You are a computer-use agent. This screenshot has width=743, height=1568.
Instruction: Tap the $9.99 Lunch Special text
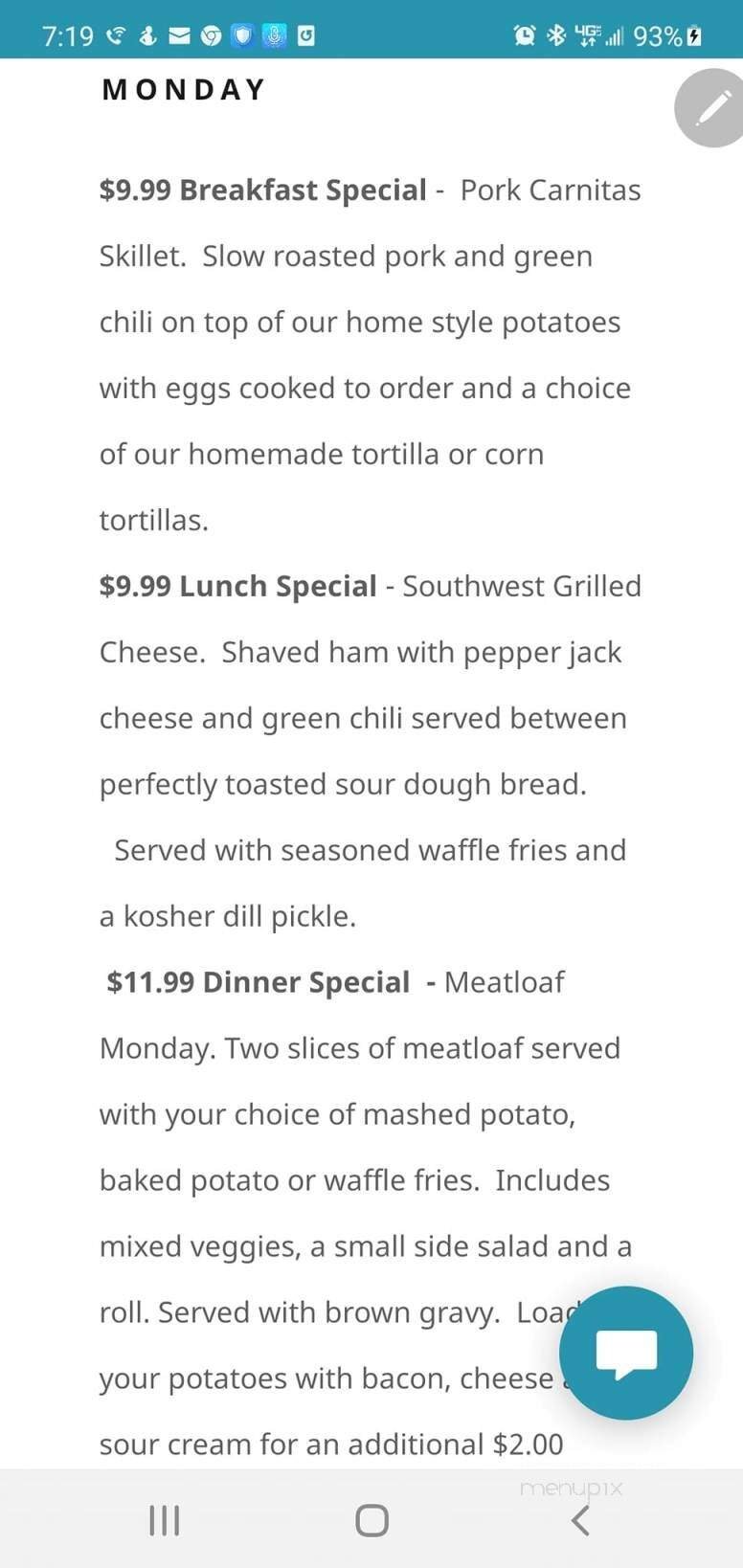[236, 585]
